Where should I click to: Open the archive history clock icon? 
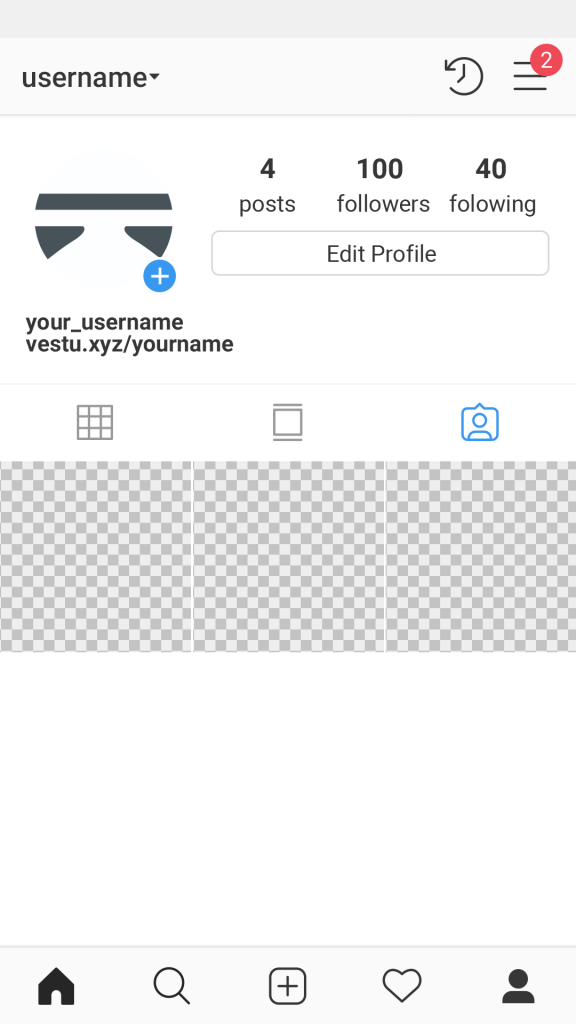tap(464, 76)
